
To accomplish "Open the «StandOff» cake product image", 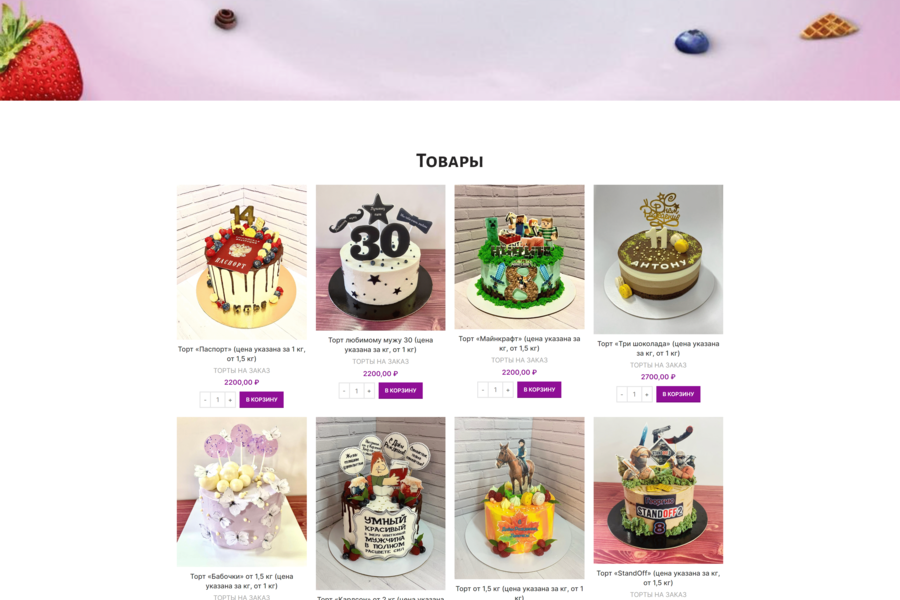I will (x=658, y=490).
